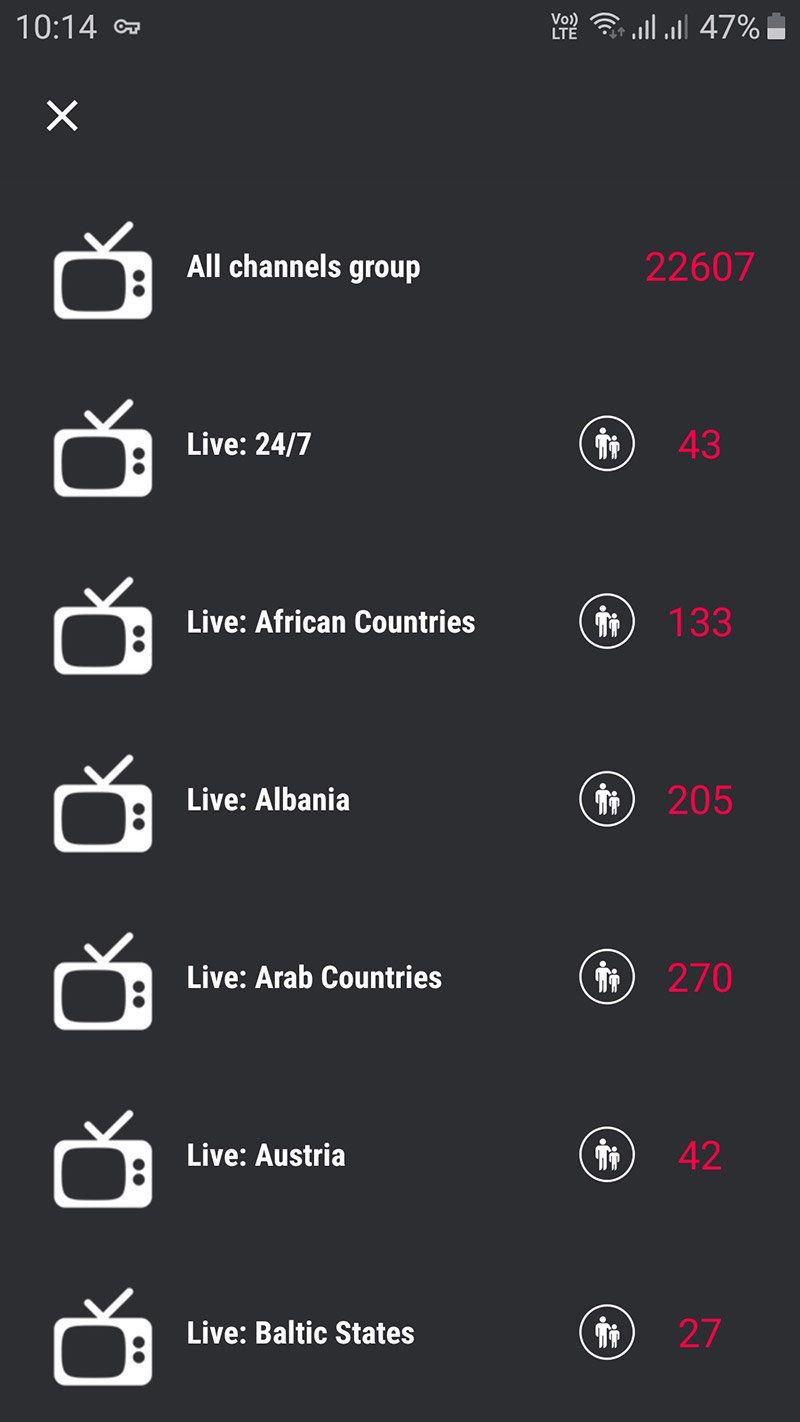Image resolution: width=800 pixels, height=1422 pixels.
Task: Browse the Live: Arab Countries group
Action: pyautogui.click(x=314, y=978)
